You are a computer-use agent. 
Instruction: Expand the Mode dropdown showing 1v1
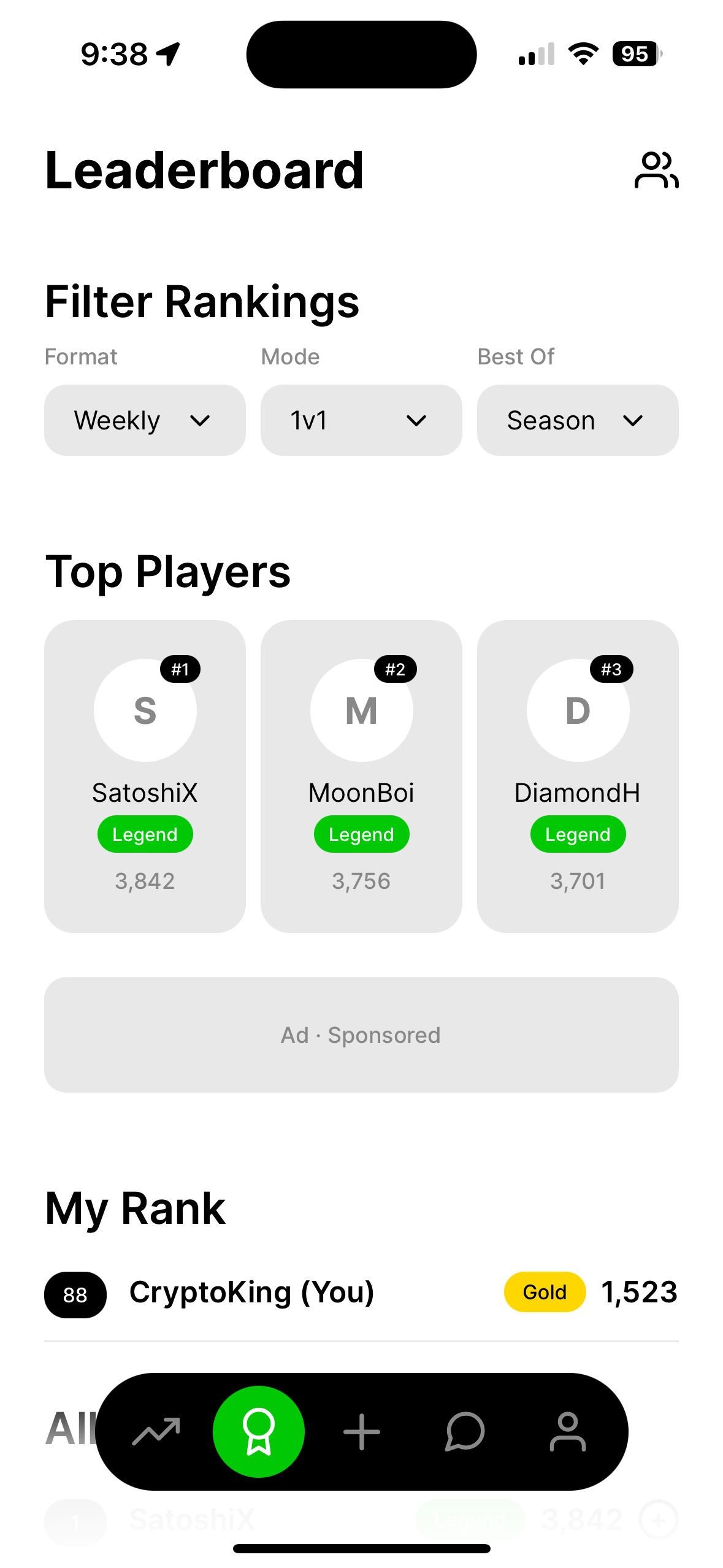pyautogui.click(x=361, y=420)
